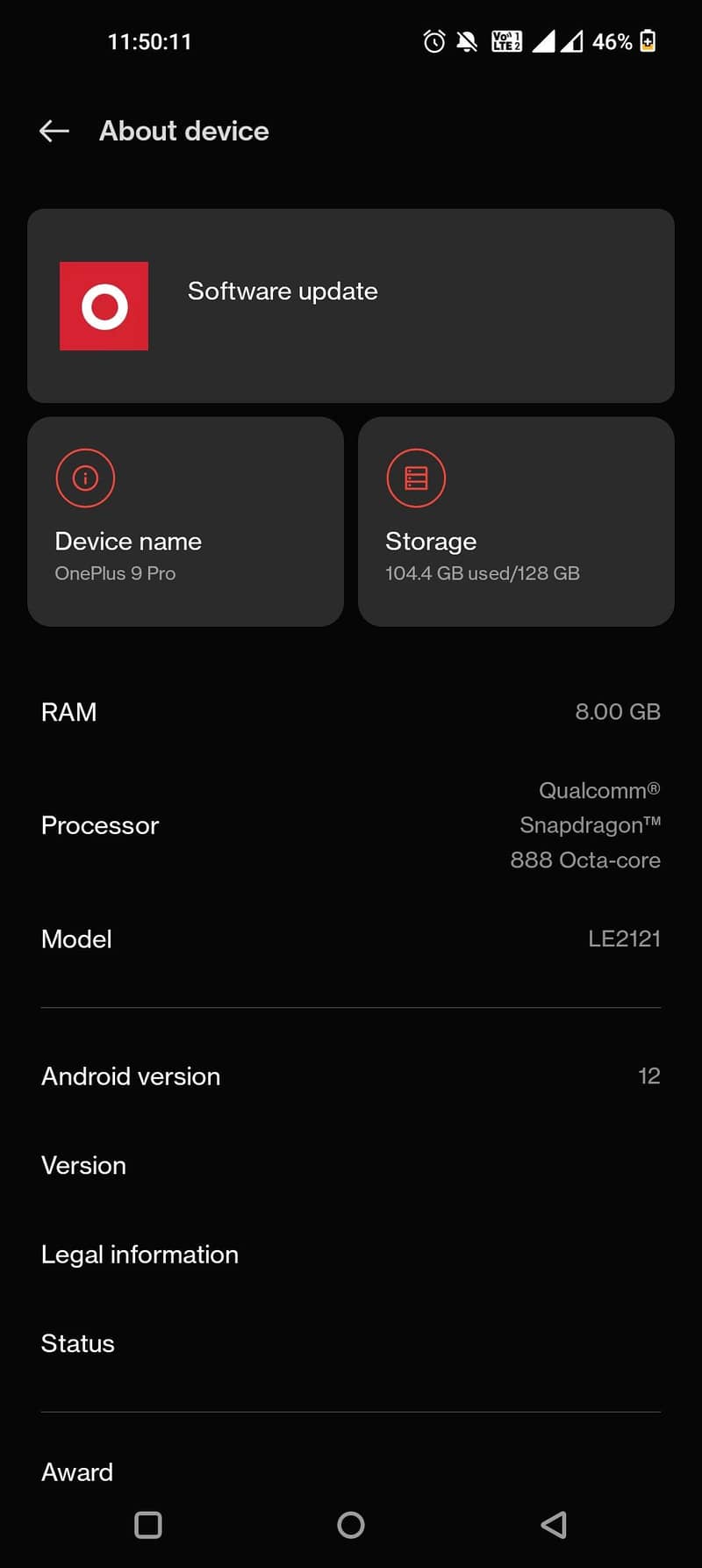The height and width of the screenshot is (1568, 702).
Task: Tap the home circle in navigation bar
Action: (x=351, y=1525)
